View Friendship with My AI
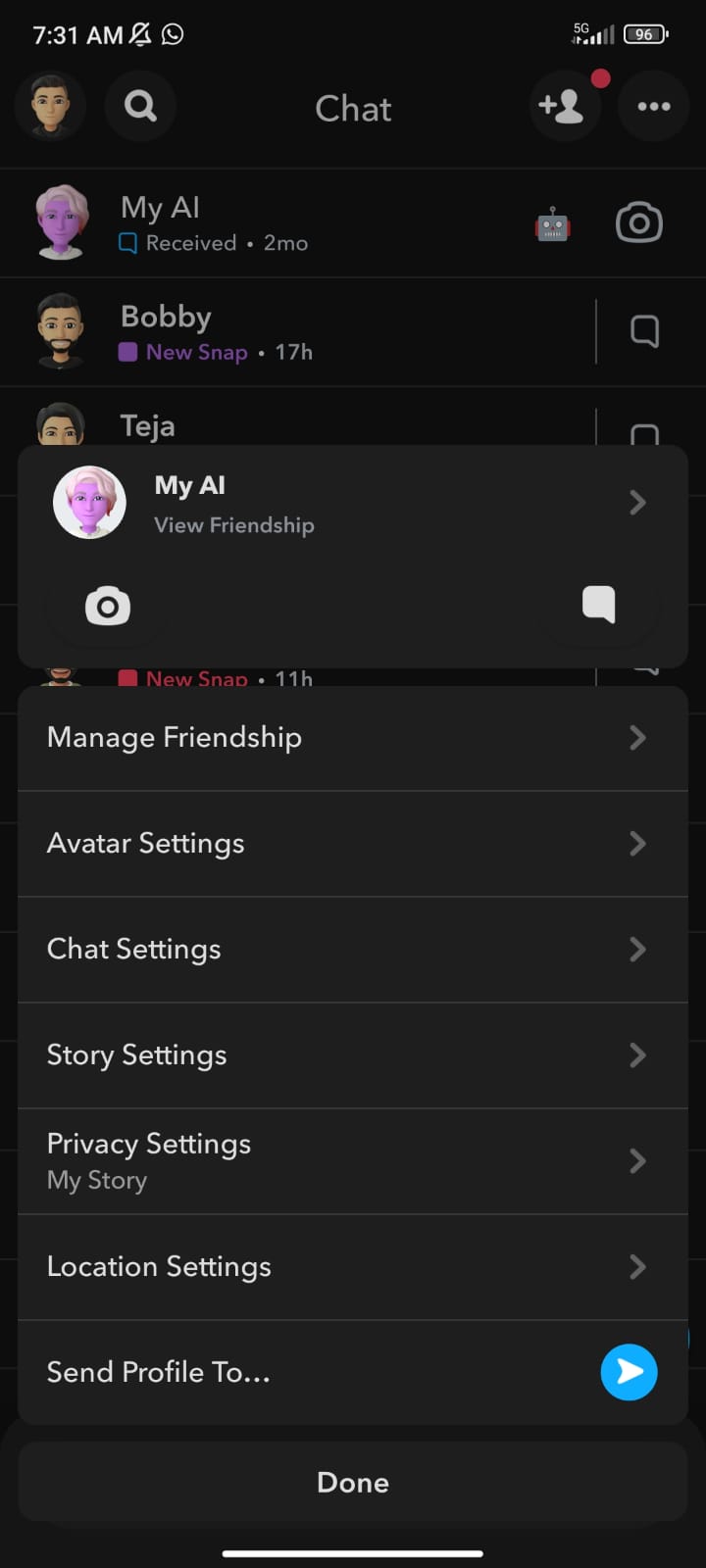706x1568 pixels. [x=352, y=504]
